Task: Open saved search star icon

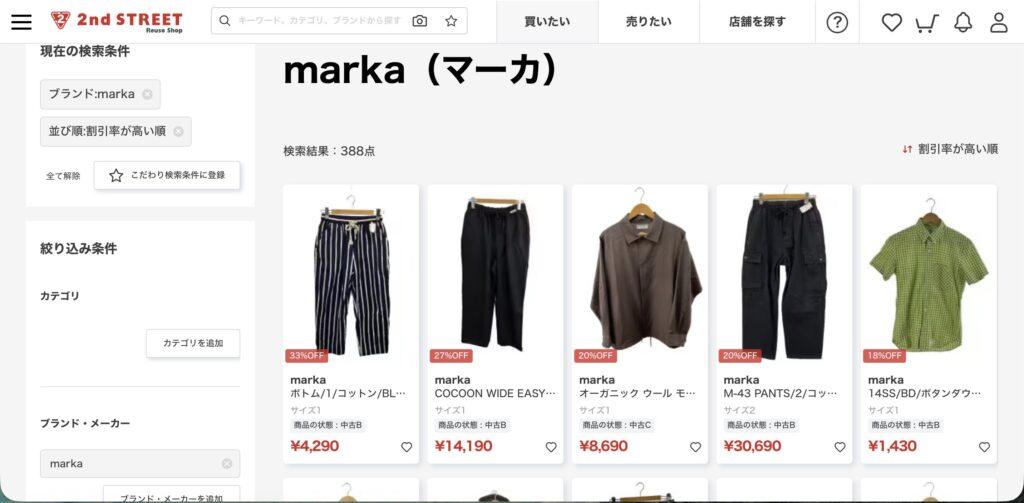Action: click(451, 21)
